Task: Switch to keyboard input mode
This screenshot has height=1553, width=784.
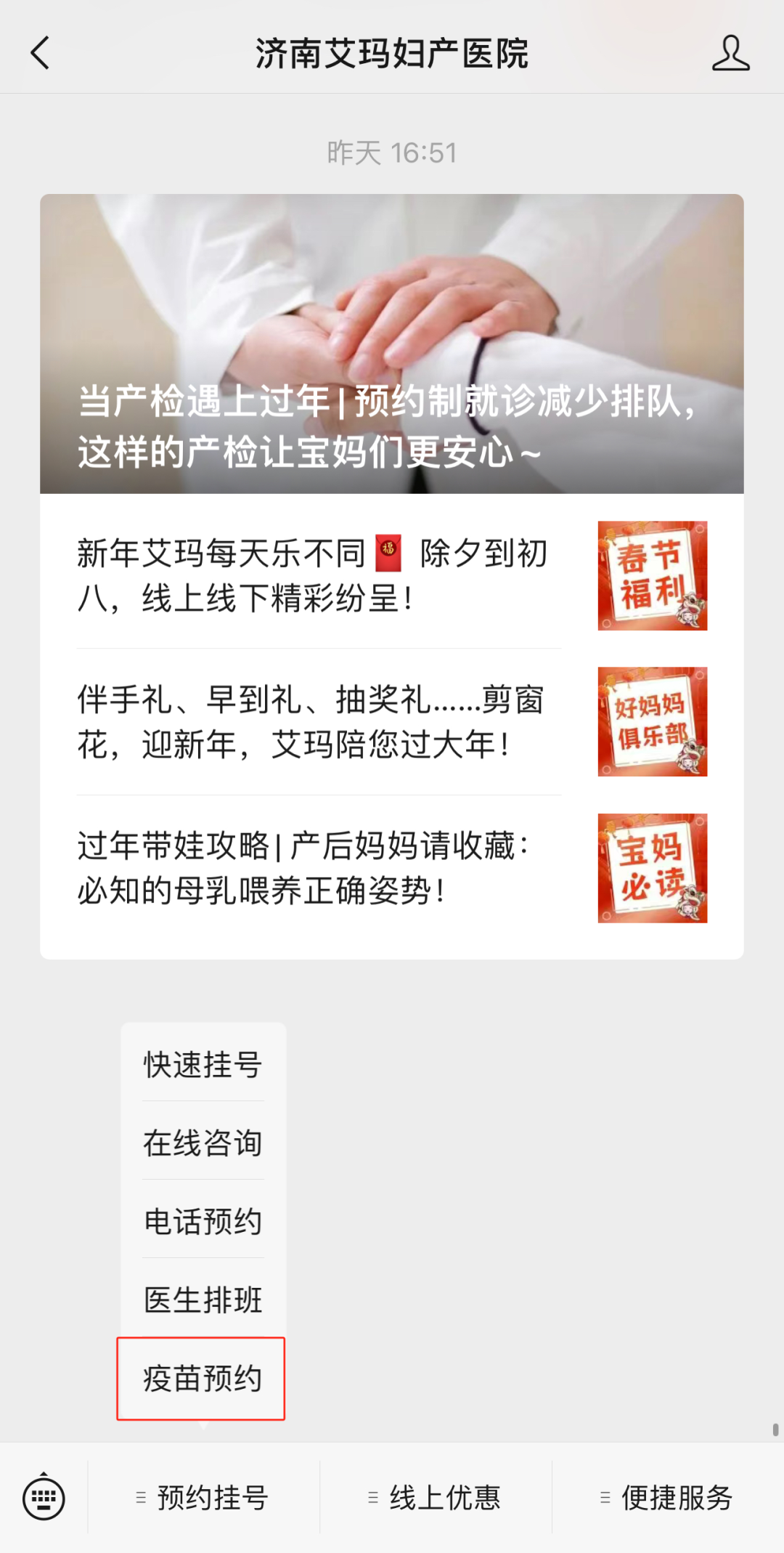Action: 44,1498
